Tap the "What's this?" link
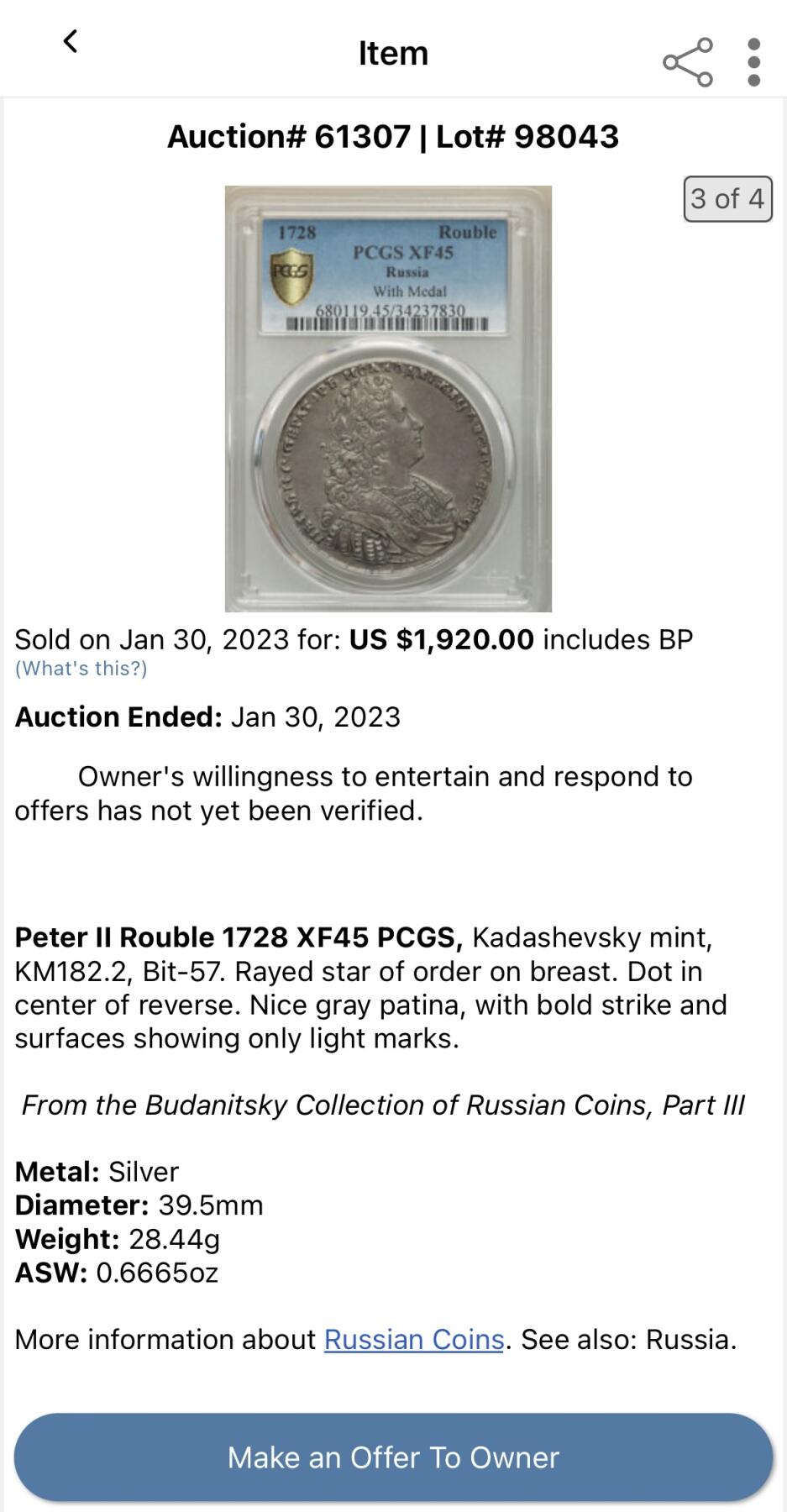787x1512 pixels. click(81, 669)
